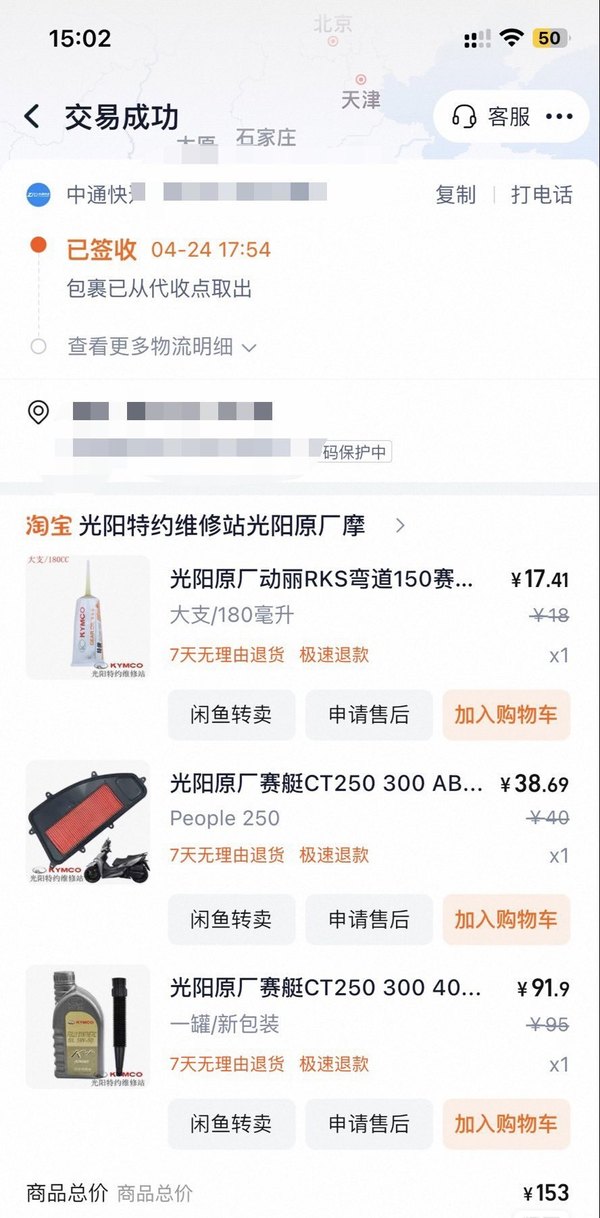This screenshot has width=600, height=1218.
Task: Open the 一罐/新包装 oil product
Action: 320,990
